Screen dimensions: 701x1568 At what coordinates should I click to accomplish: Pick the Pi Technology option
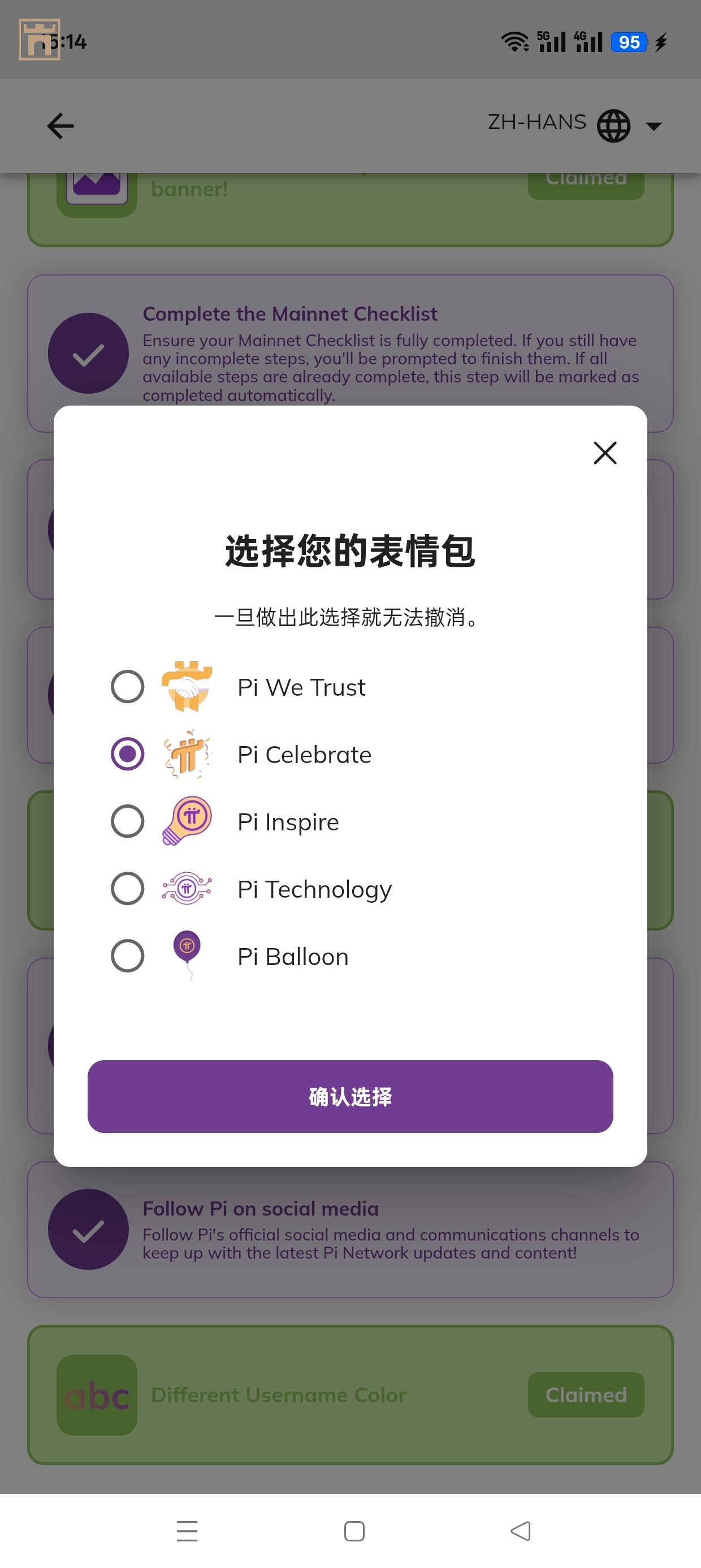click(x=128, y=889)
